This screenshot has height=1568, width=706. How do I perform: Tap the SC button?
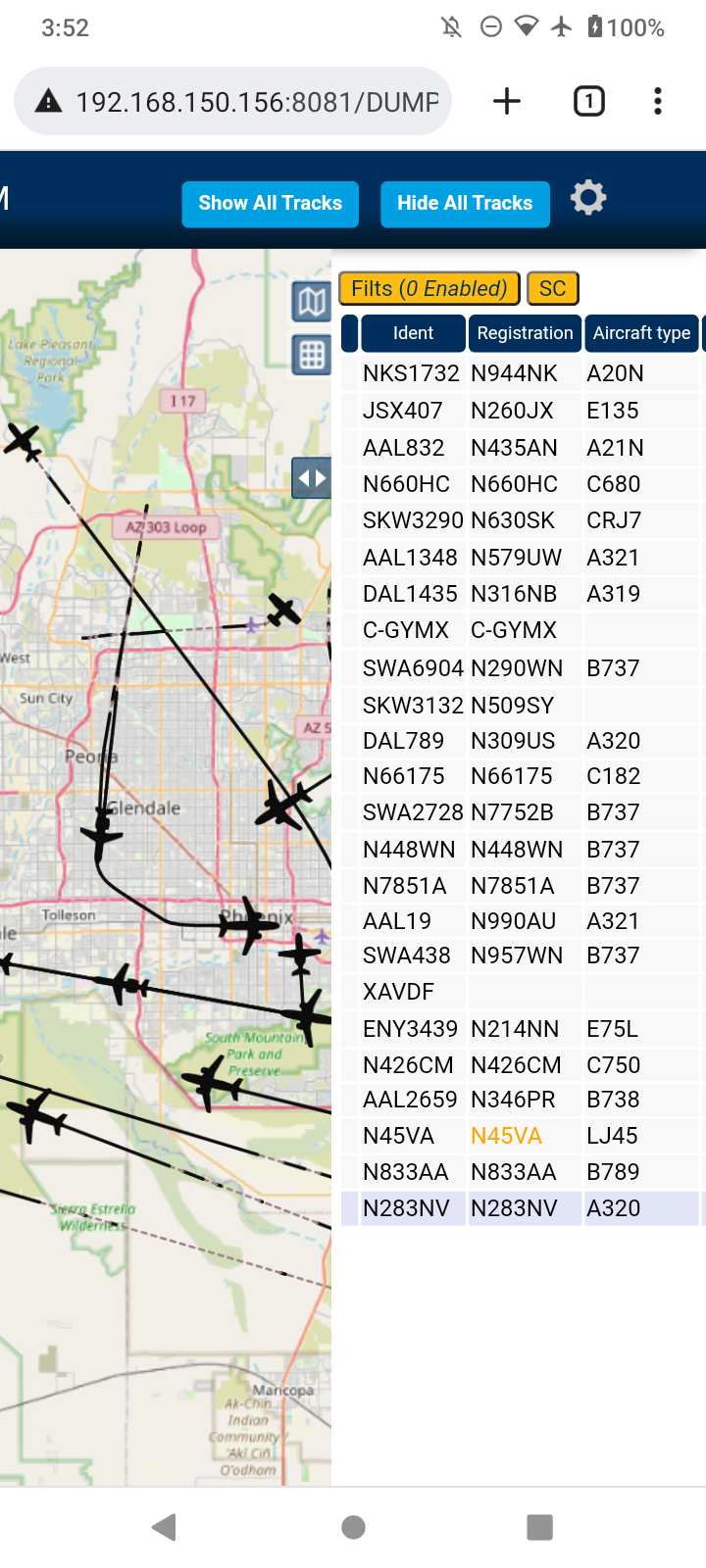(553, 288)
